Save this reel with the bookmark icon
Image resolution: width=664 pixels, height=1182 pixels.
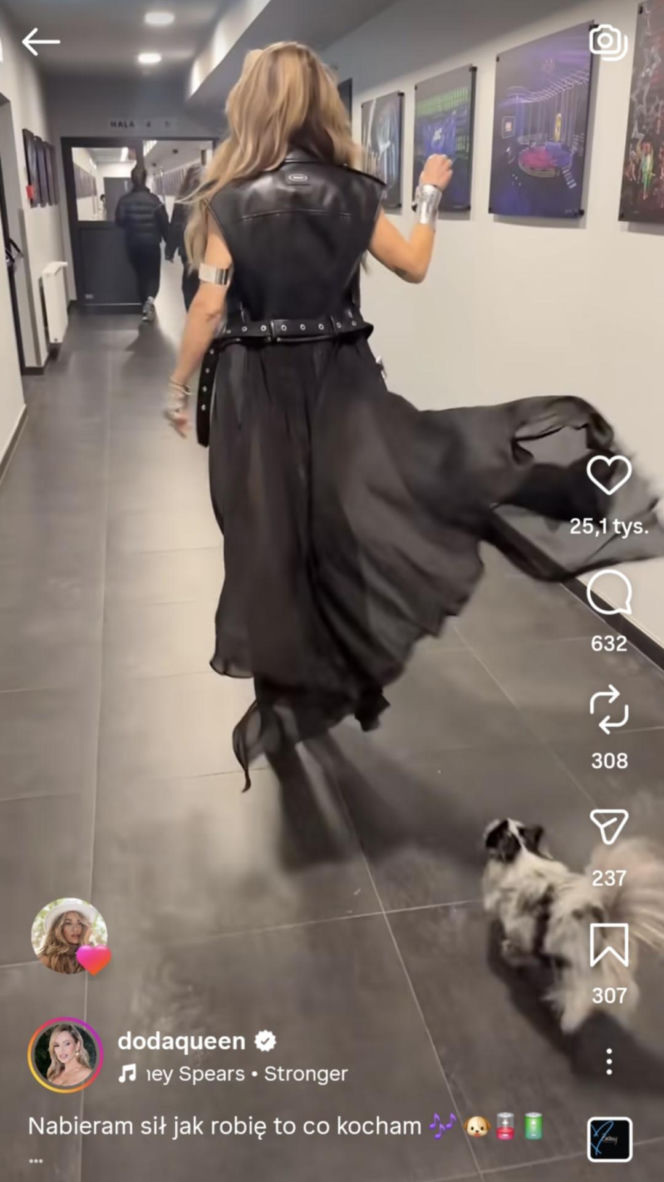pos(609,945)
